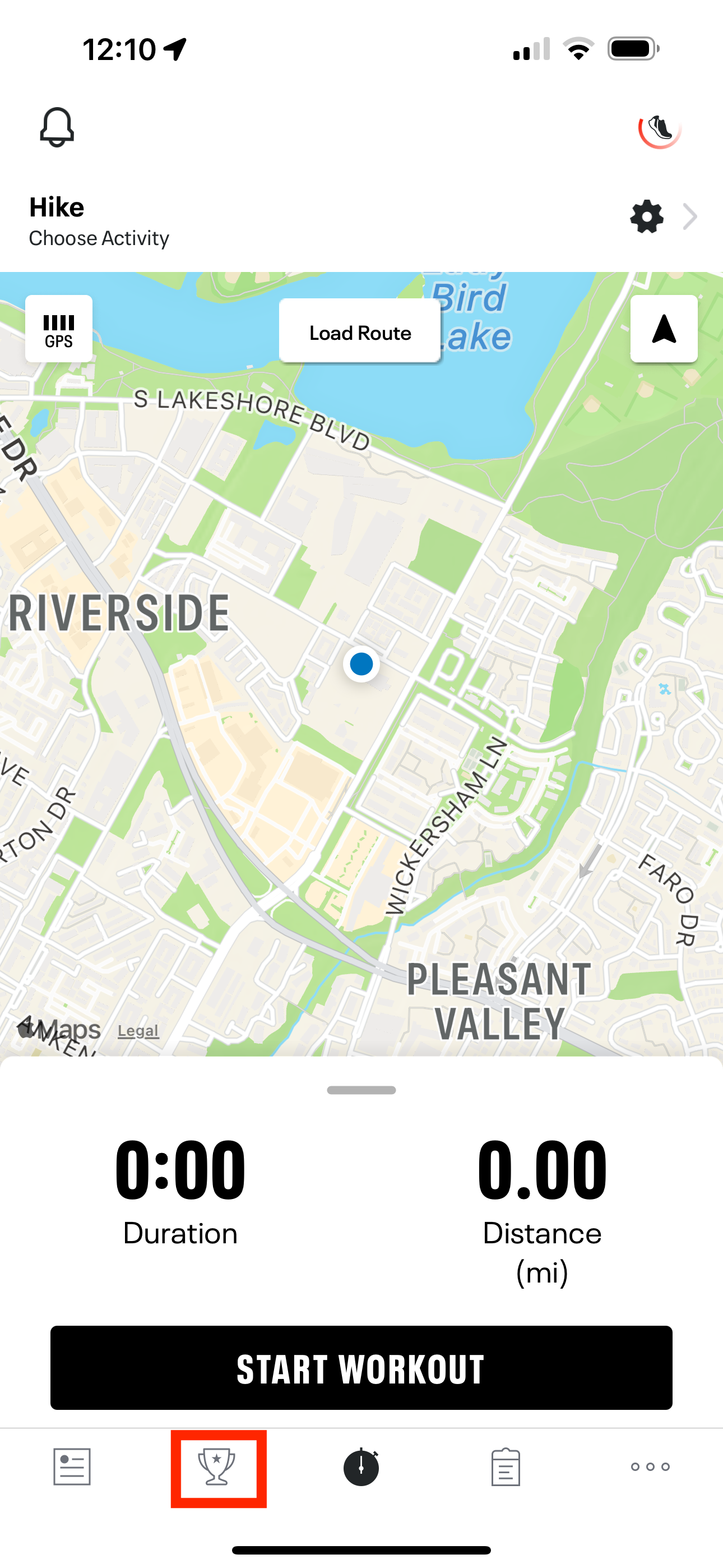Open the Choose Activity picker

(x=99, y=238)
